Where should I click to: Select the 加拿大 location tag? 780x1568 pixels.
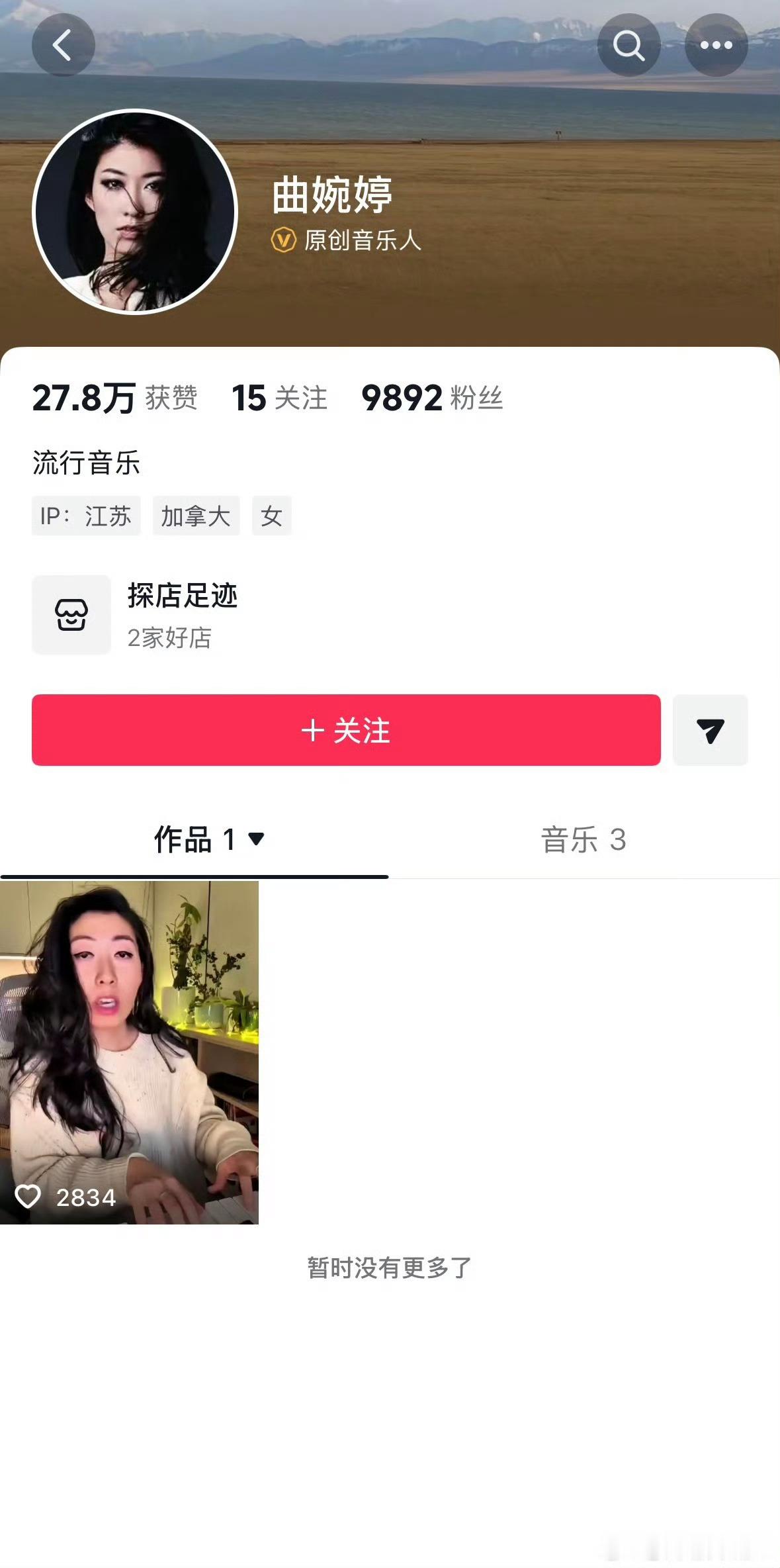(x=196, y=516)
